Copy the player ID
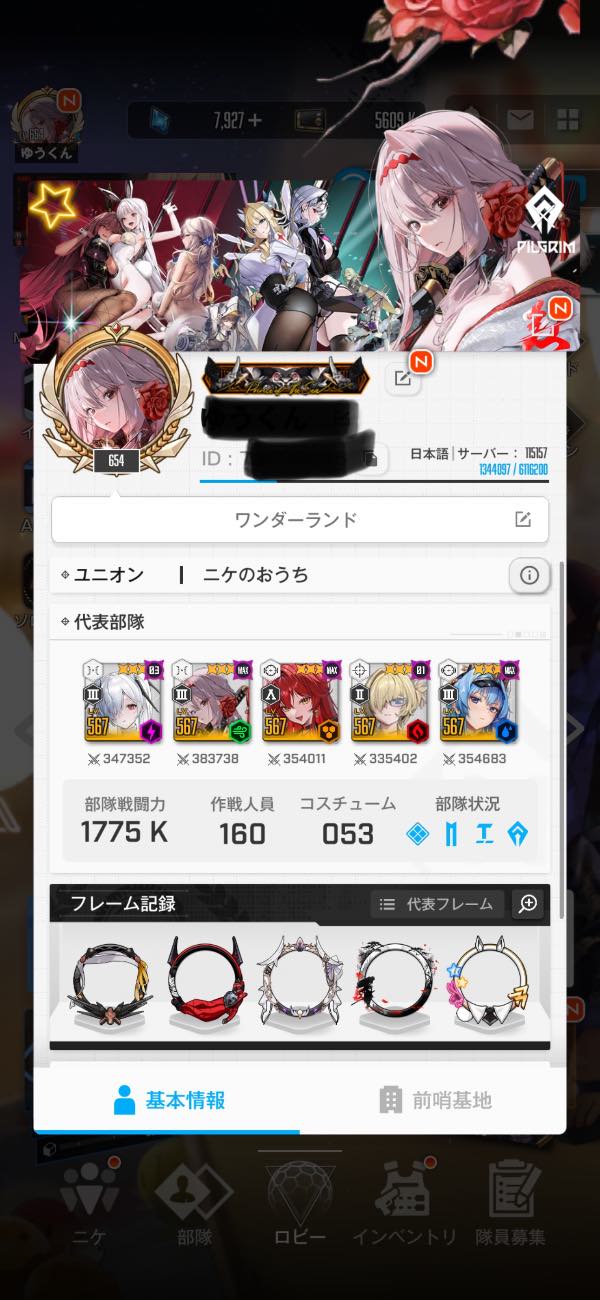Screen dimensions: 600x1300 coord(370,458)
